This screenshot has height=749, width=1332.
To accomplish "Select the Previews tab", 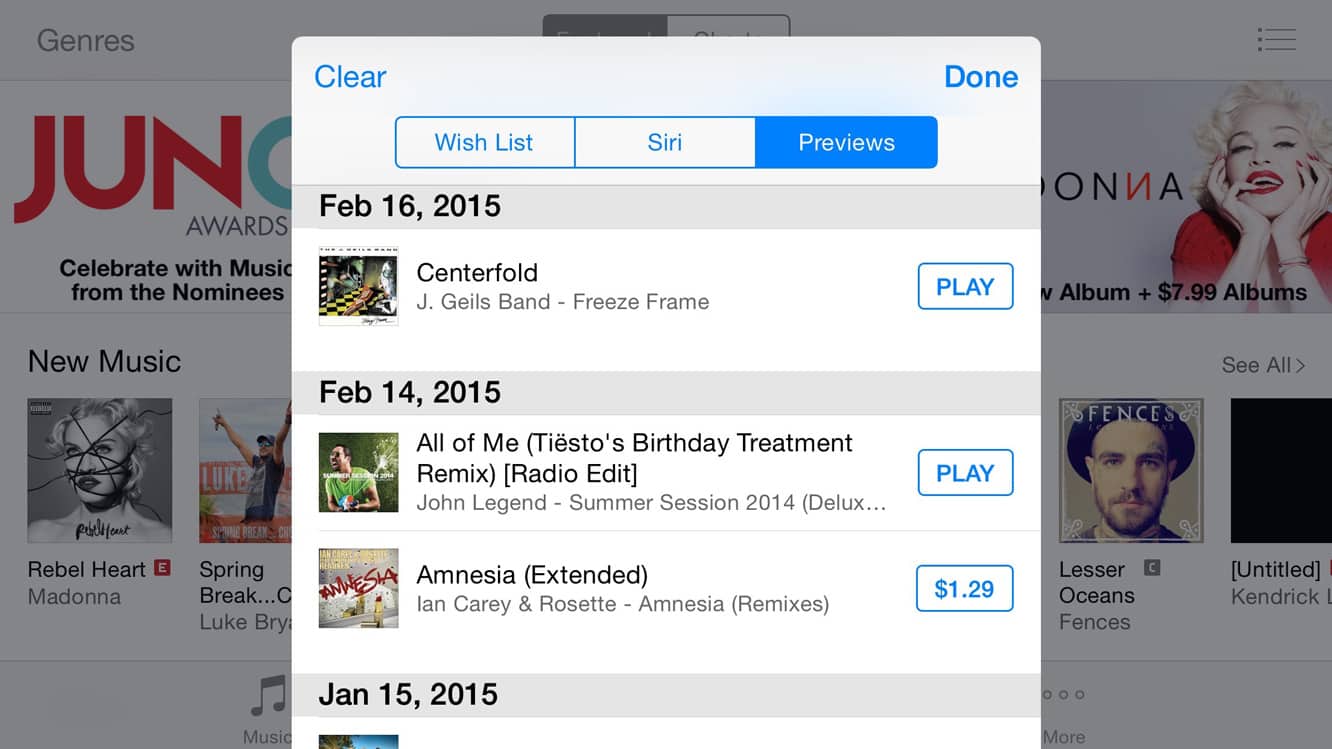I will pos(846,142).
